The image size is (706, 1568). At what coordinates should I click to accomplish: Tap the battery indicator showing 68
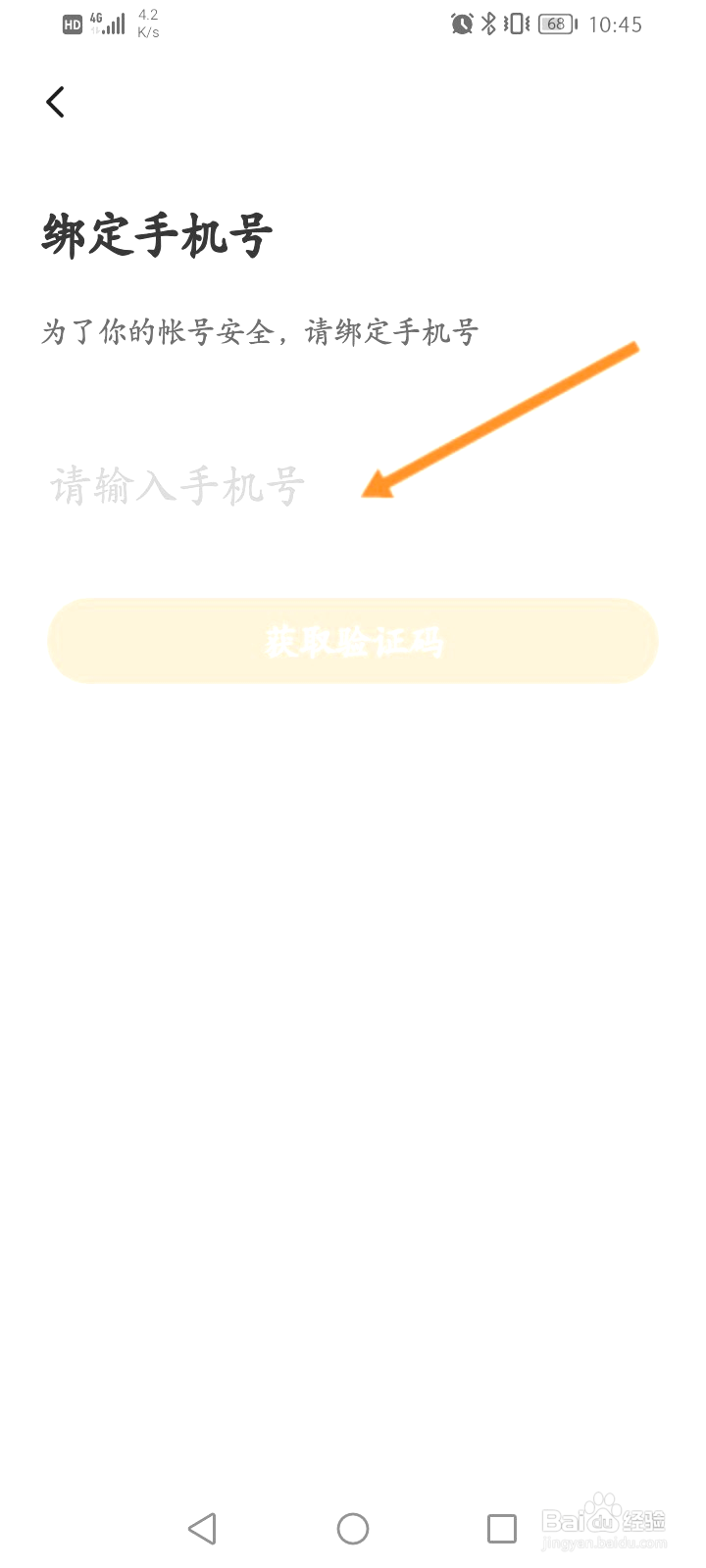click(555, 24)
